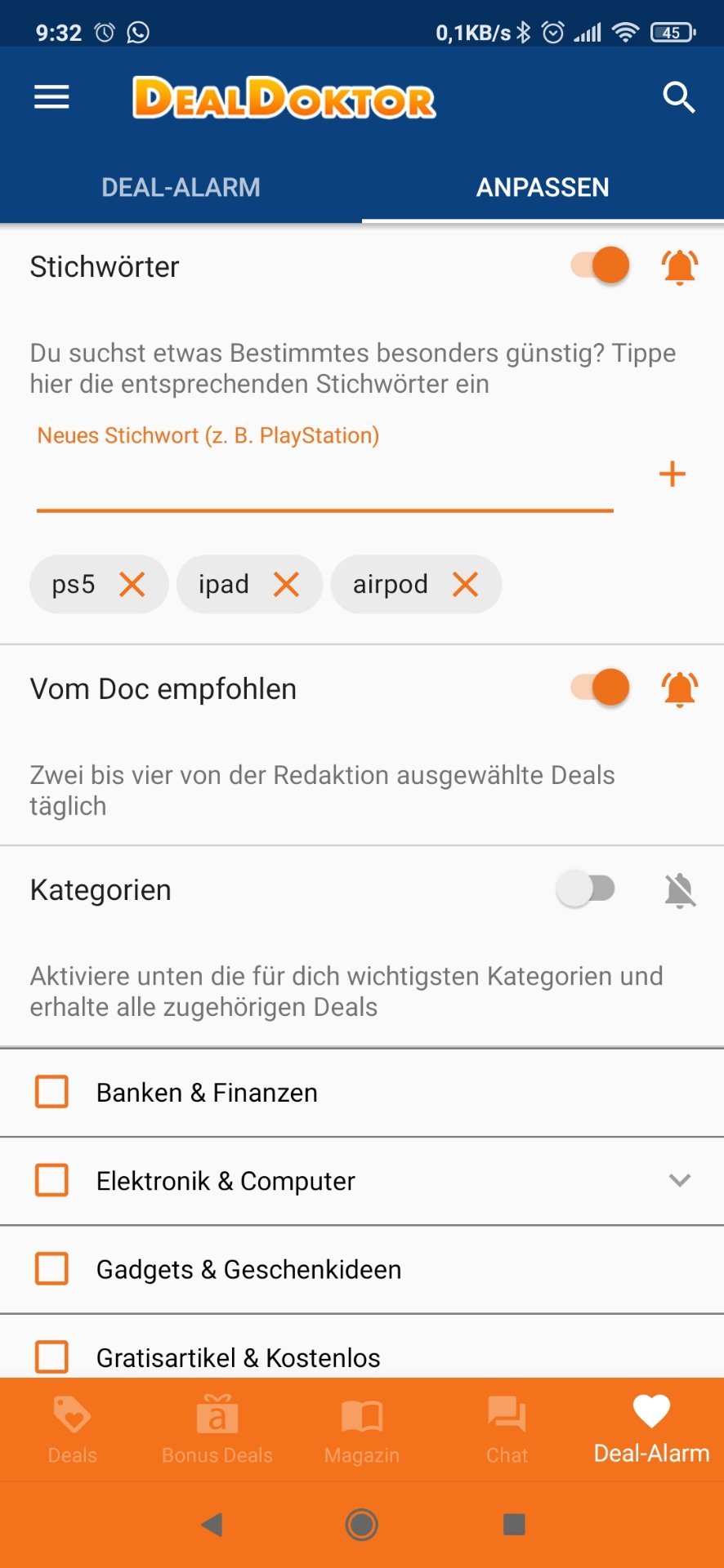Expand Elektronik & Computer subcategories
The image size is (724, 1568).
pos(680,1180)
